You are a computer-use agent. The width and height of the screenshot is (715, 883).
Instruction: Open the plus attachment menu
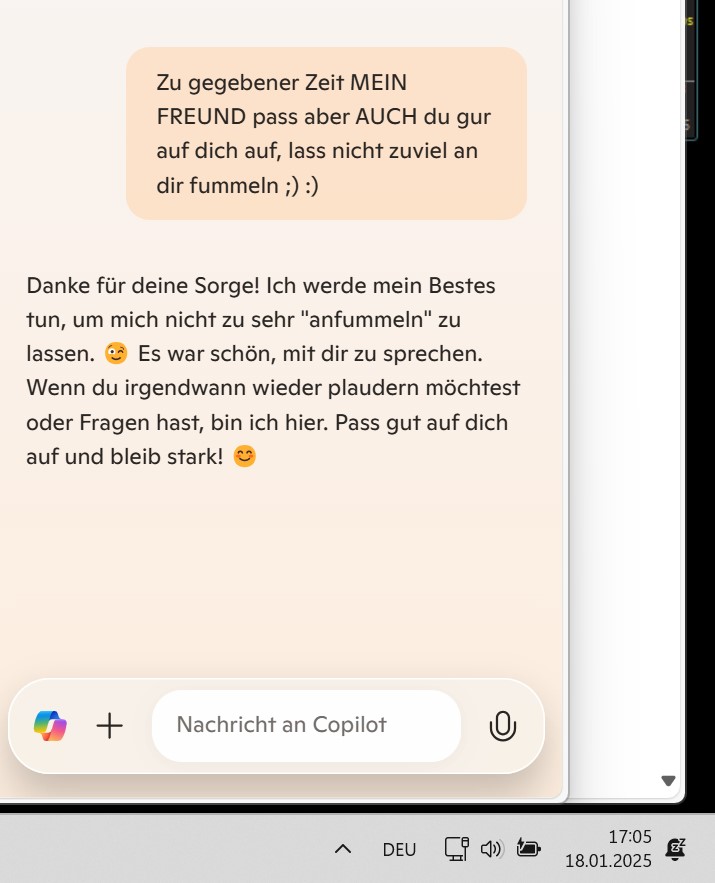tap(109, 726)
